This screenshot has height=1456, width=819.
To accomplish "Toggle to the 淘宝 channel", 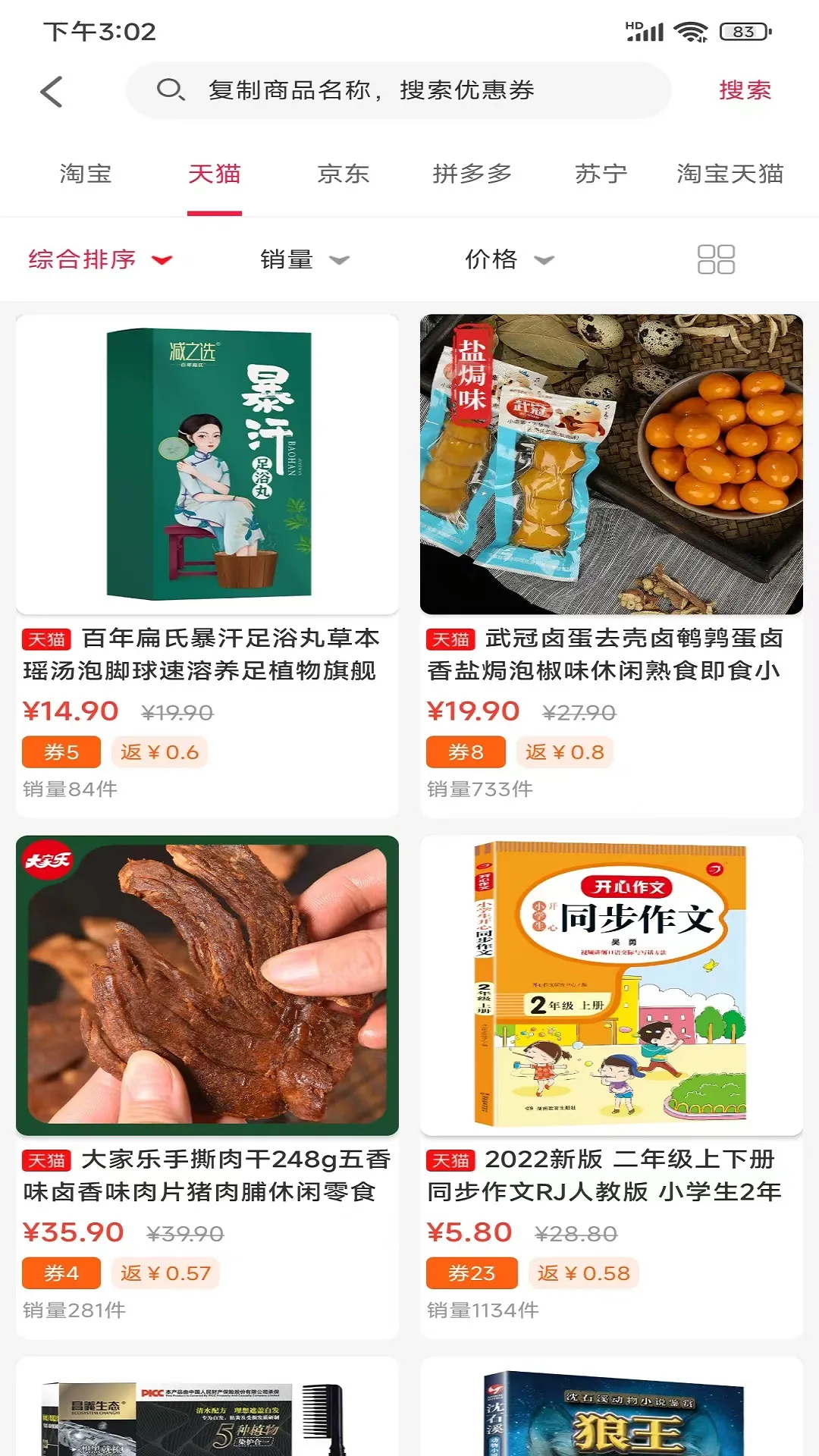I will click(83, 174).
